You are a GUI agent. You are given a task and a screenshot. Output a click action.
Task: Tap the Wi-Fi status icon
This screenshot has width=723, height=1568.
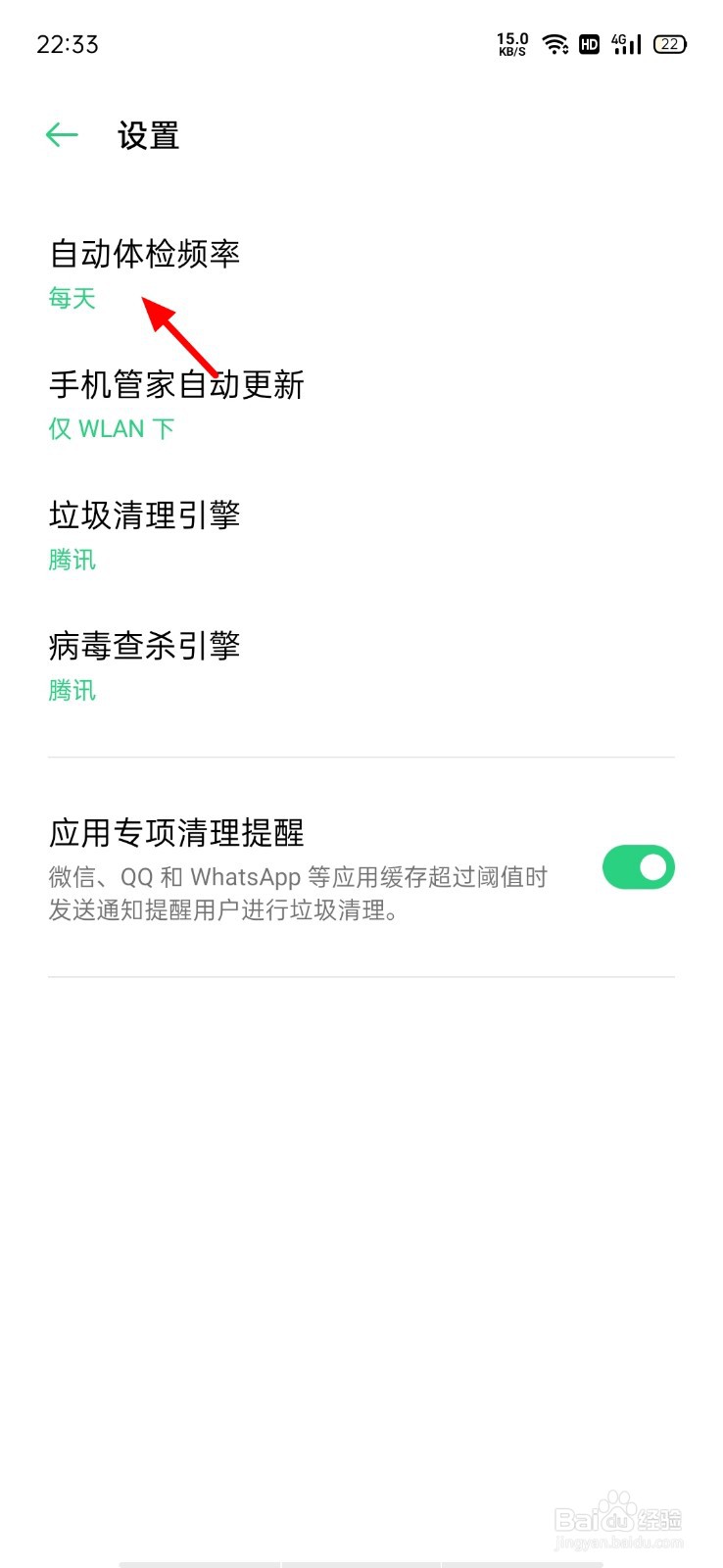(x=554, y=44)
